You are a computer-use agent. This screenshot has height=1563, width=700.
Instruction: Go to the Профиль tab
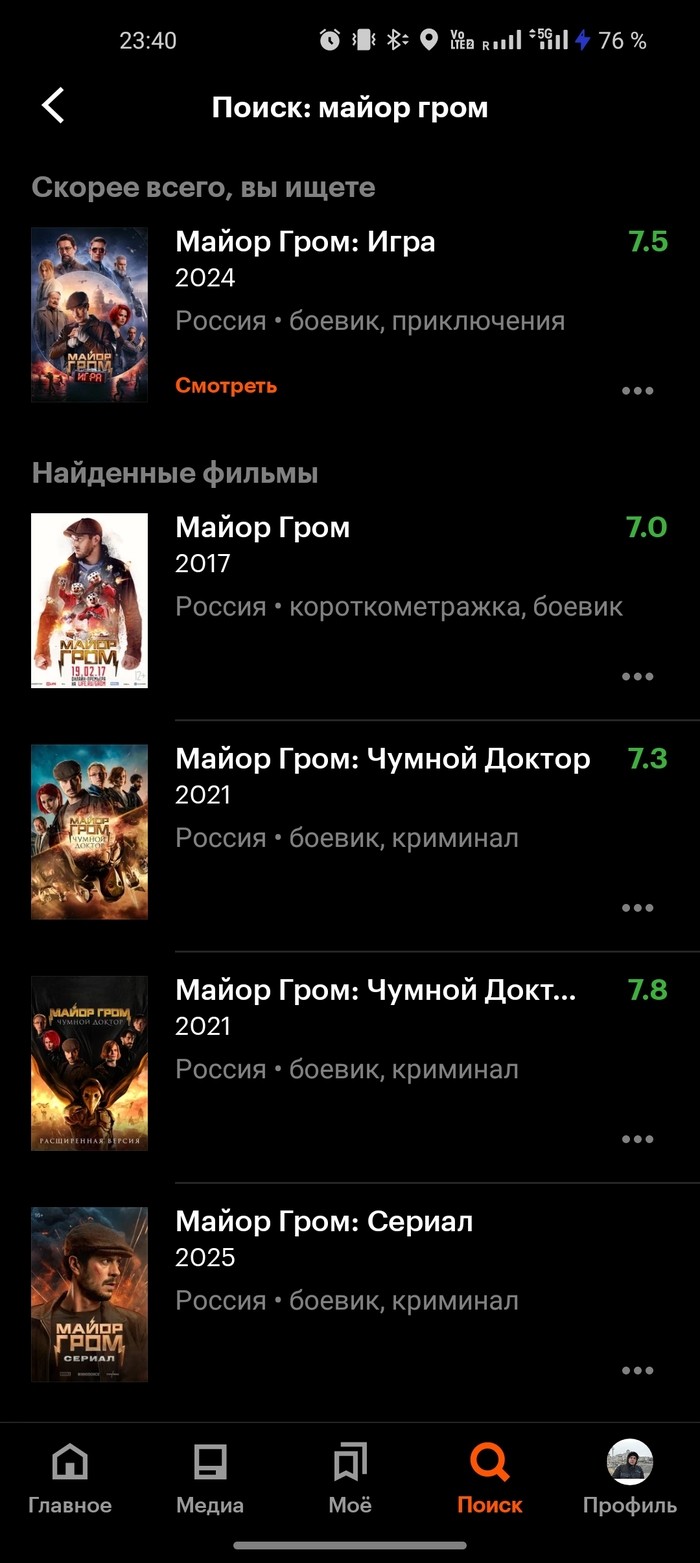tap(630, 1480)
